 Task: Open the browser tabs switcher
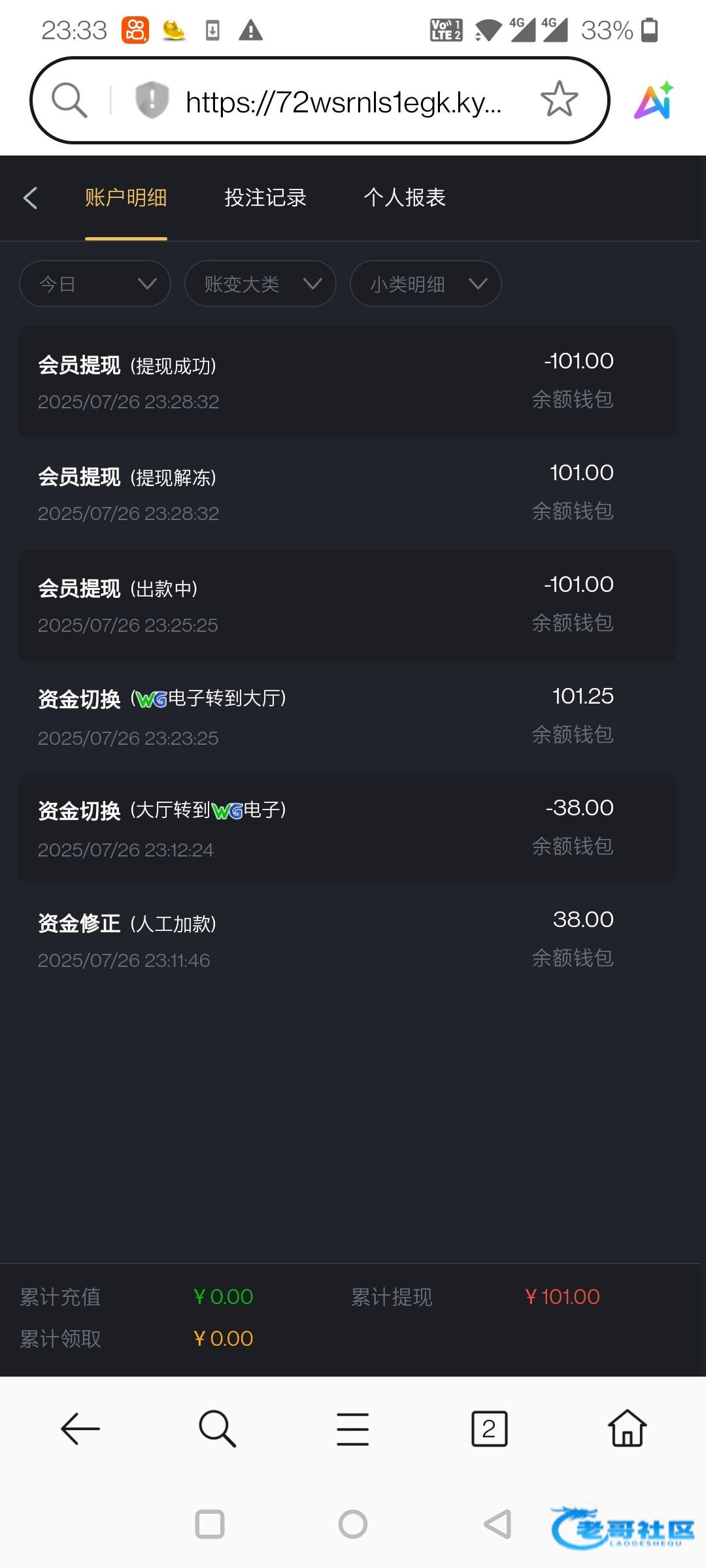489,1429
